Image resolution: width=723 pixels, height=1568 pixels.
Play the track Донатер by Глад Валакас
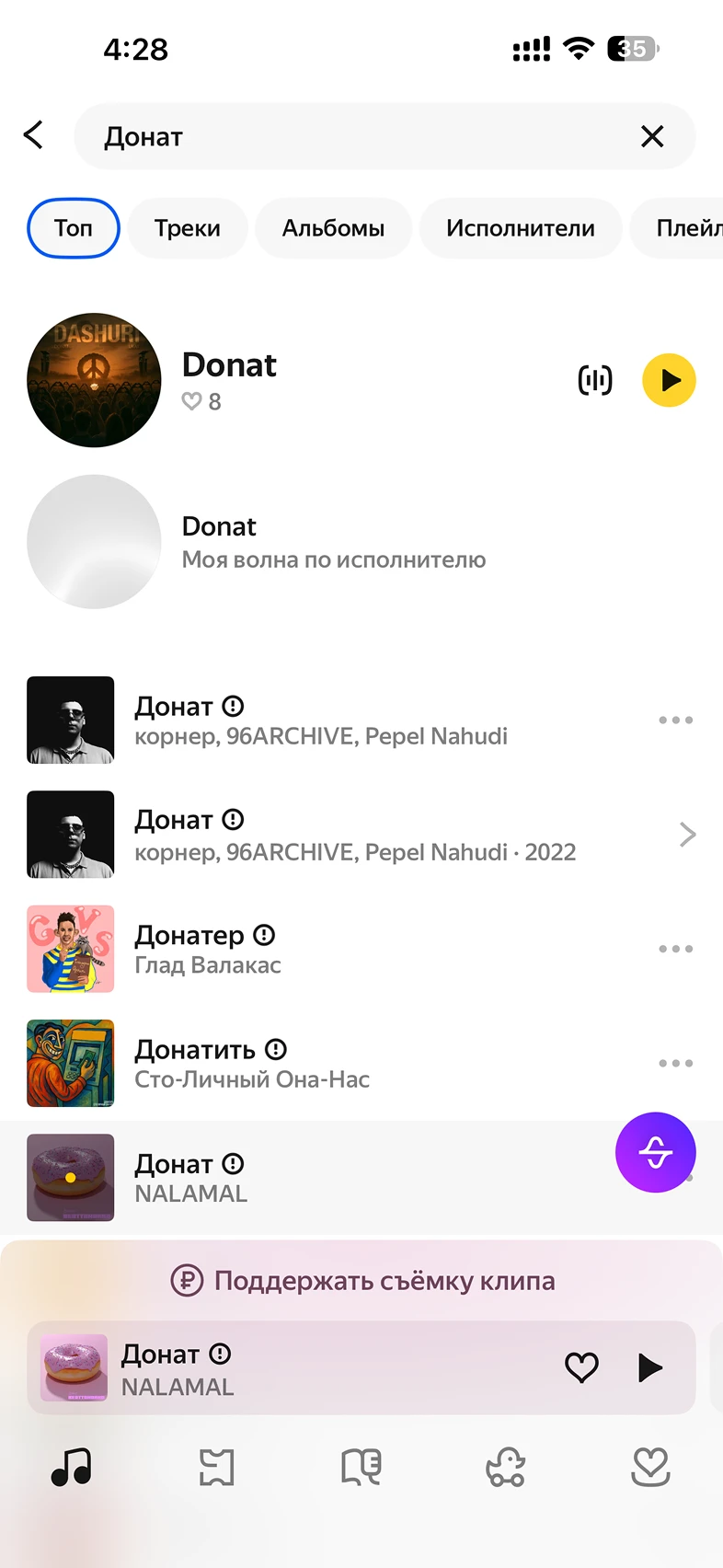[208, 949]
